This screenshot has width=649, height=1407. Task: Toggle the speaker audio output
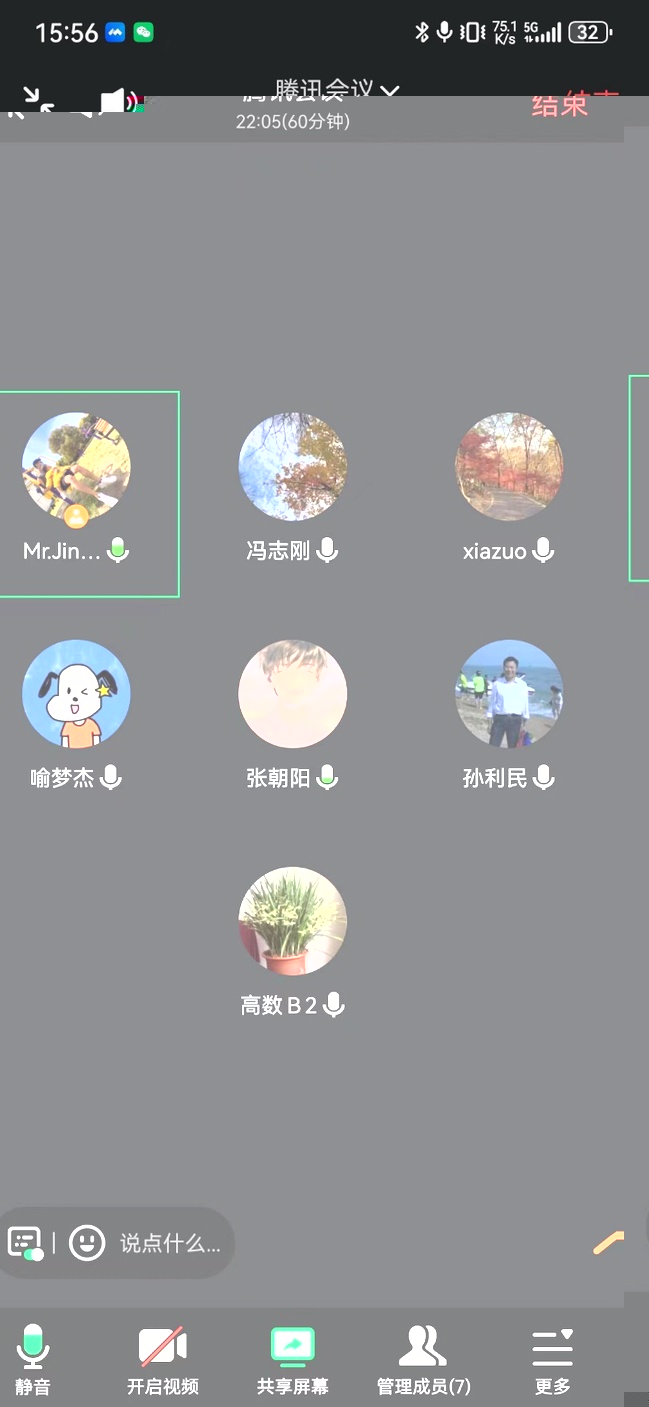118,101
